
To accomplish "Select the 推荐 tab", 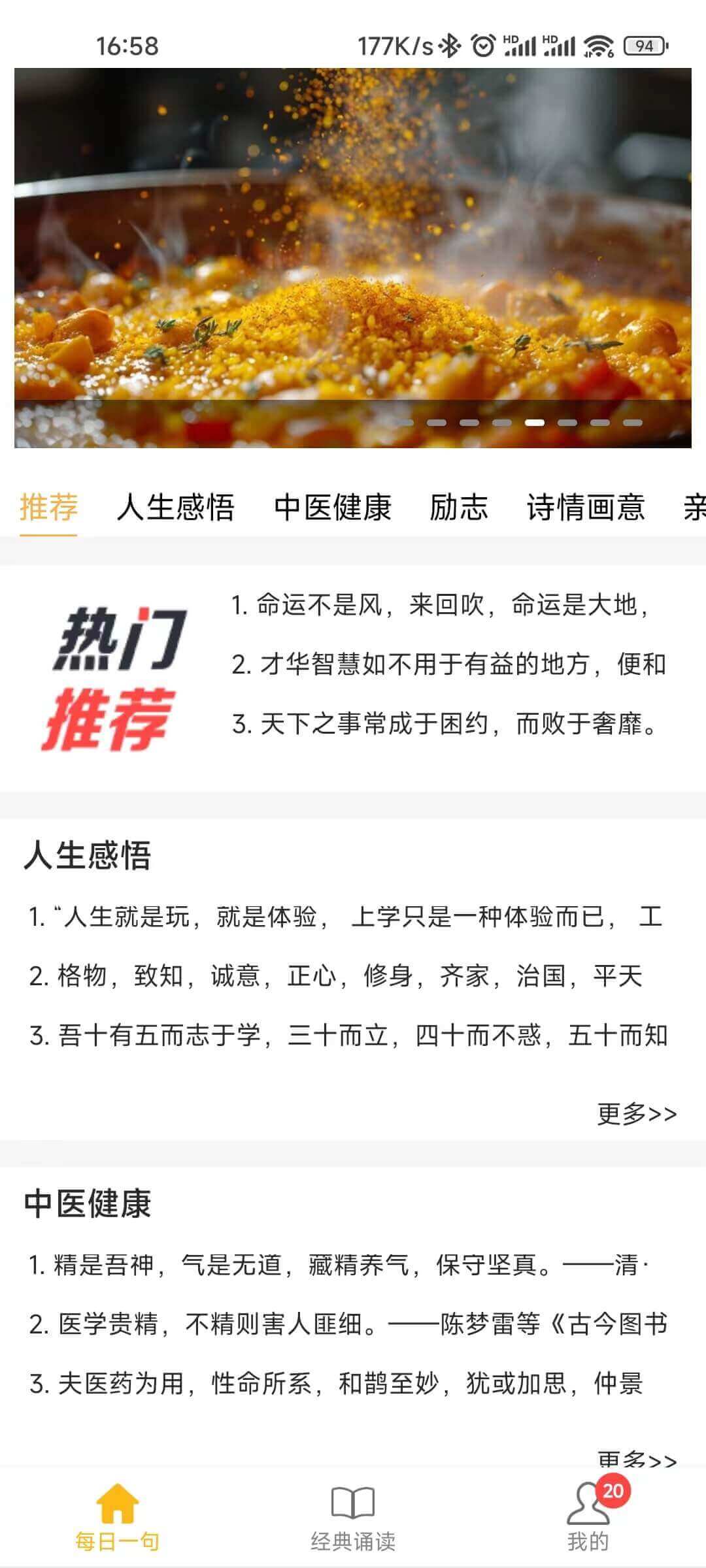I will tap(48, 508).
